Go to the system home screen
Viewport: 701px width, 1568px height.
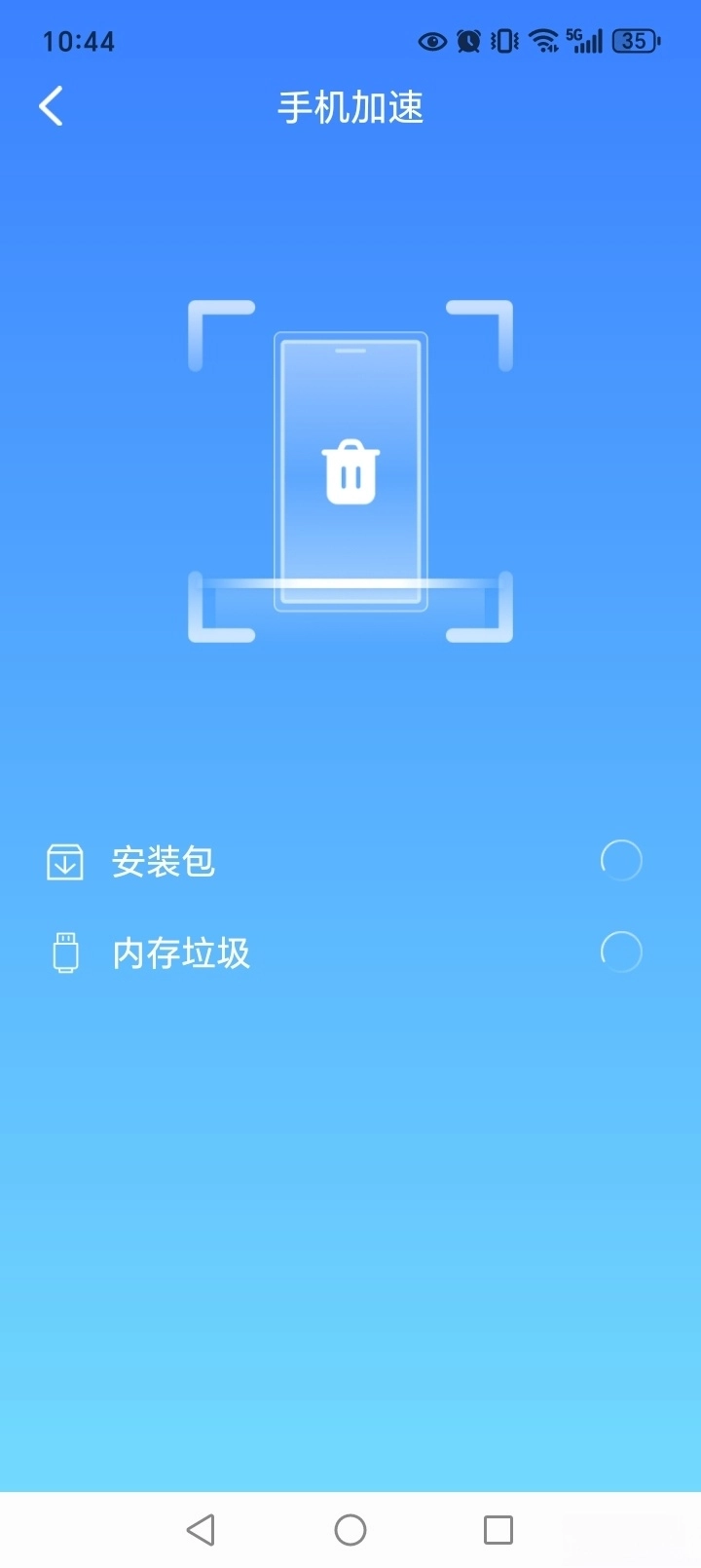click(x=350, y=1529)
